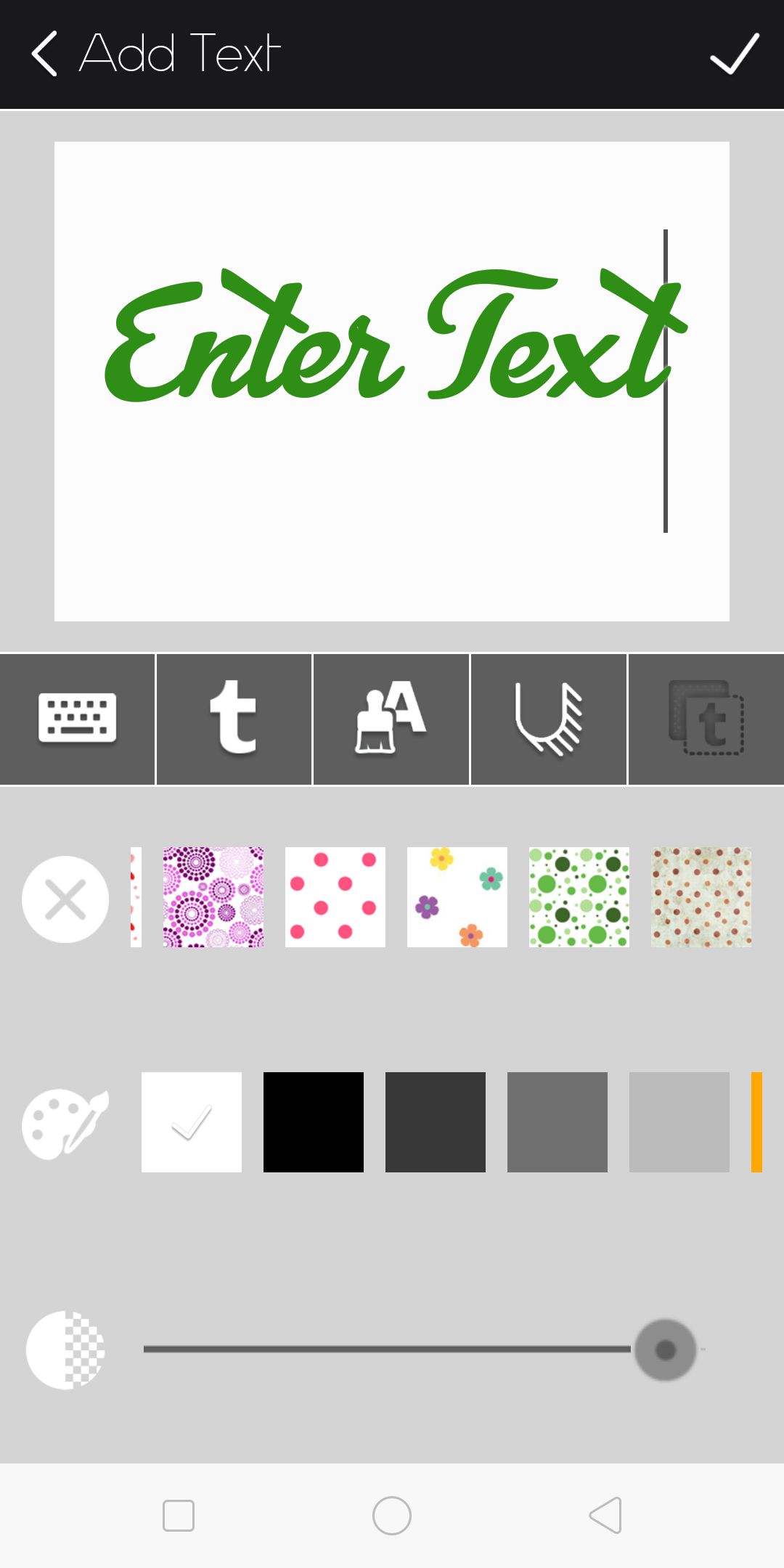Screen dimensions: 784x1568
Task: Select the pink polka dot pattern
Action: (335, 897)
